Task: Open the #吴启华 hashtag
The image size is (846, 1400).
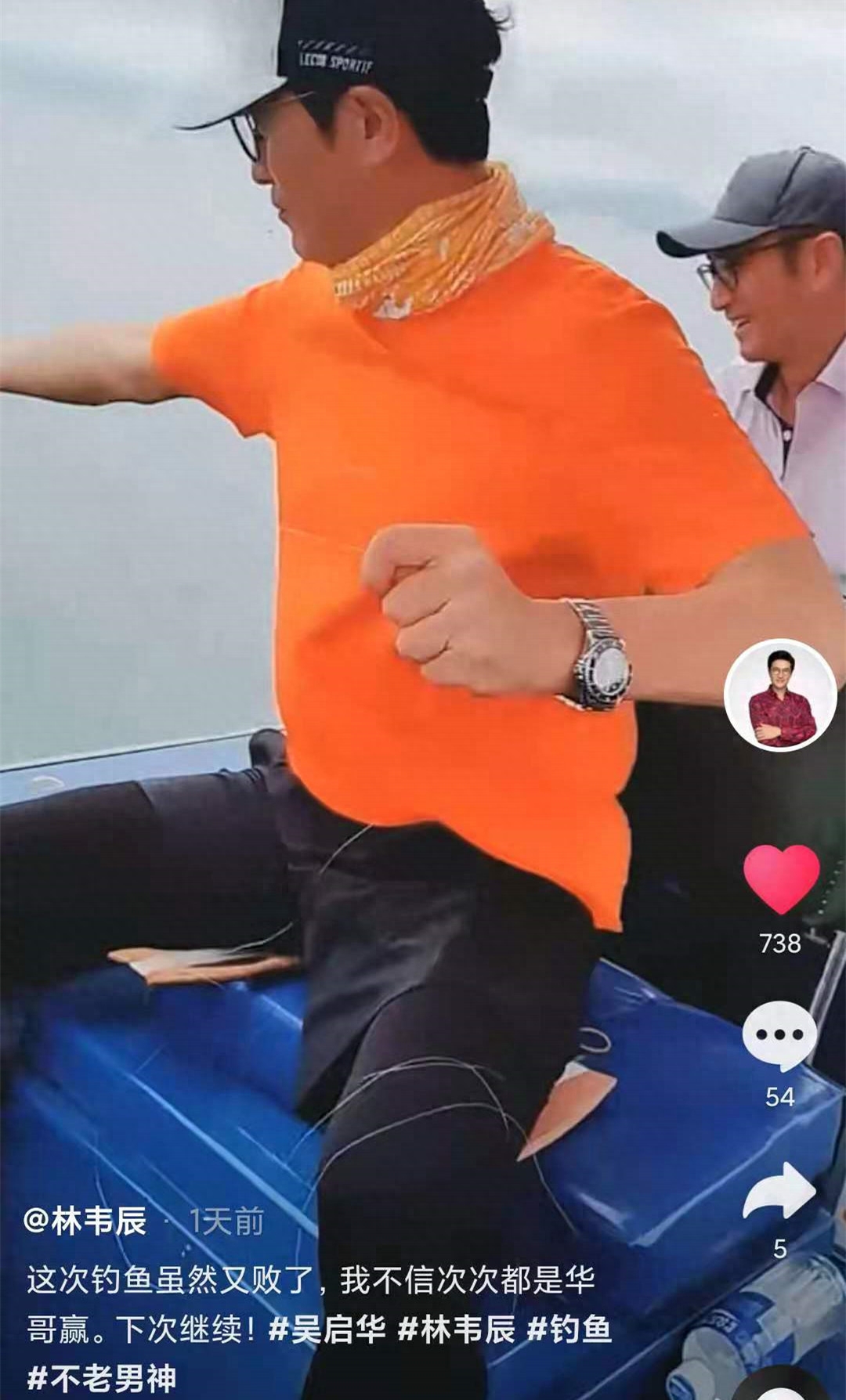Action: pos(327,1329)
